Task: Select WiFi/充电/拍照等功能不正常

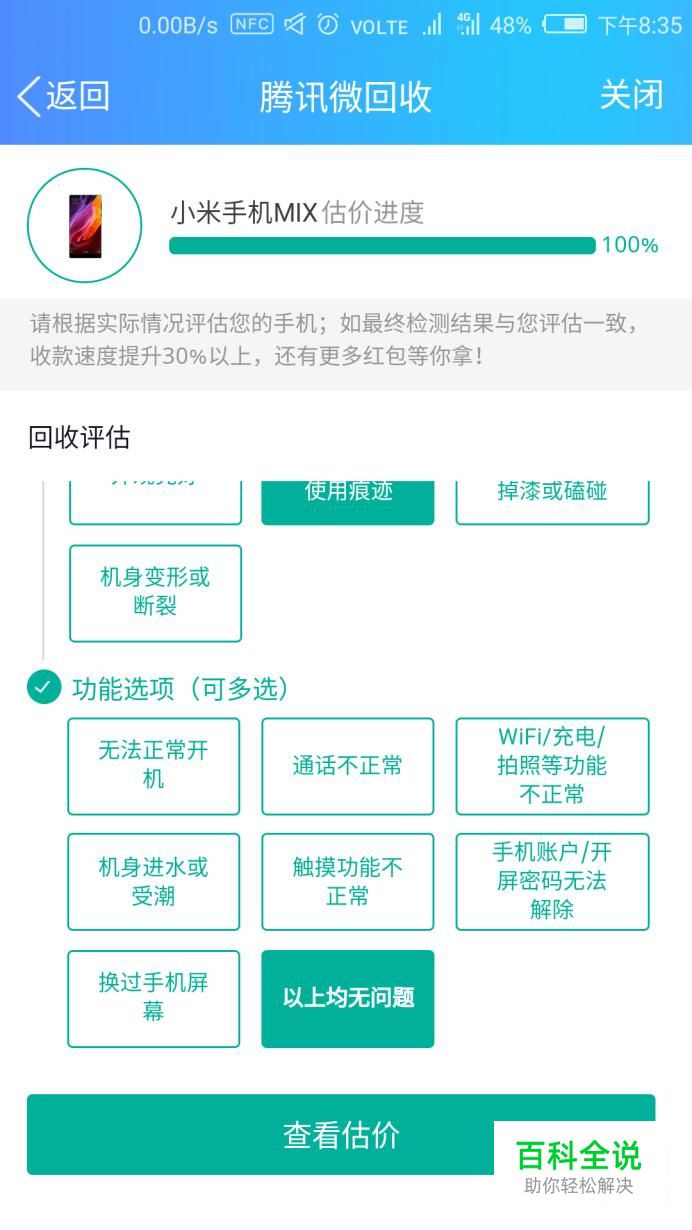Action: coord(552,766)
